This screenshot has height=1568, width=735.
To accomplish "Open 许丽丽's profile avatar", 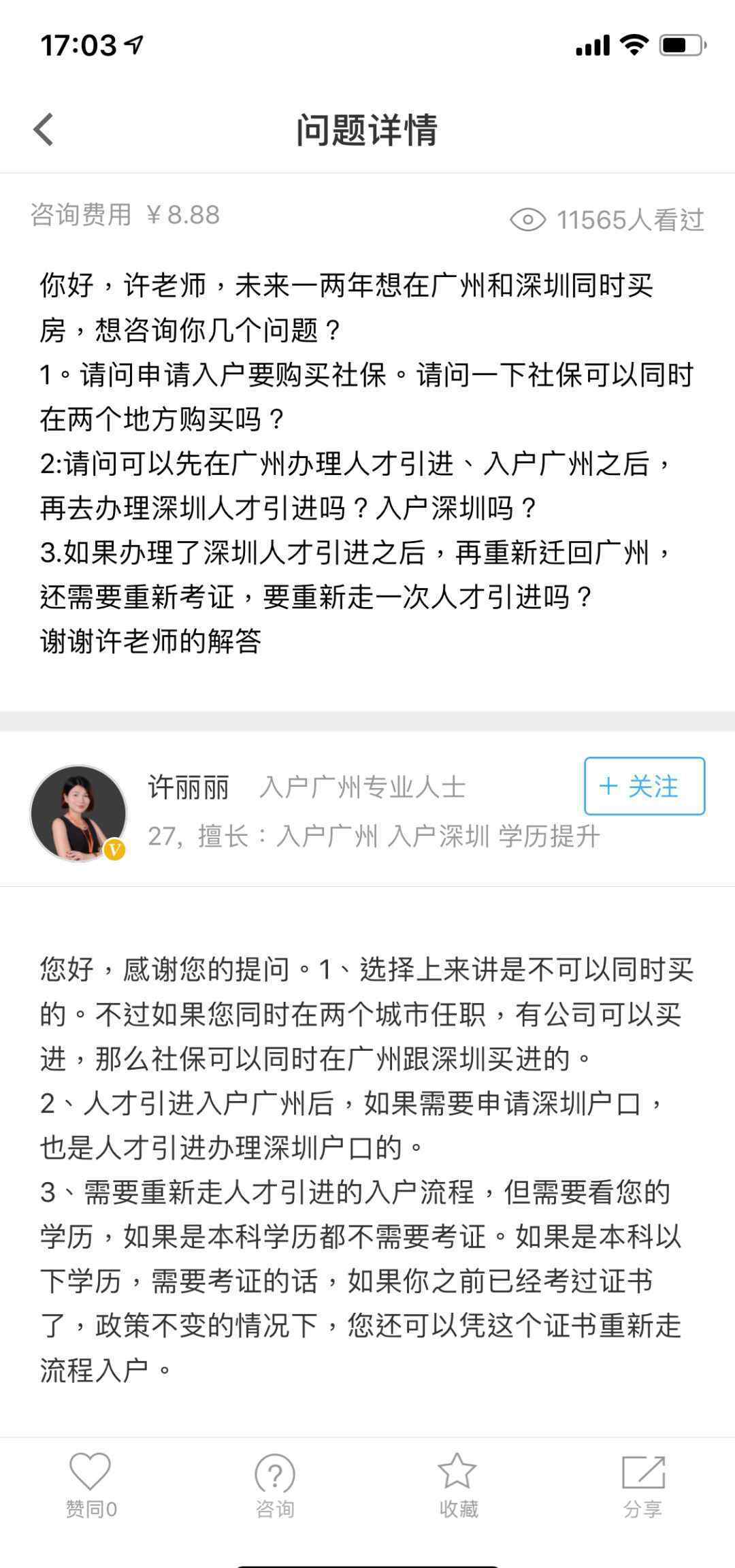I will pos(79,813).
